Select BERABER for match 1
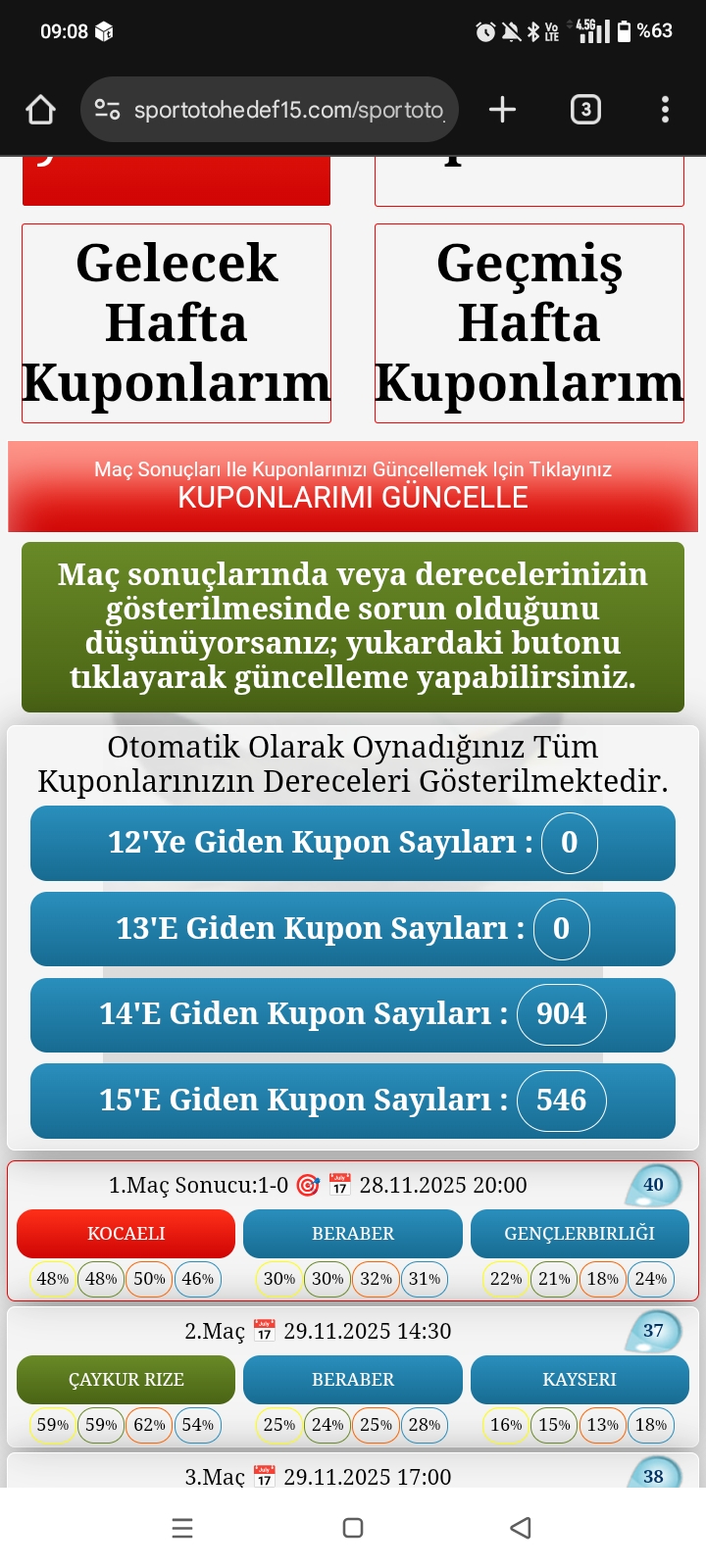The image size is (706, 1568). tap(353, 1234)
